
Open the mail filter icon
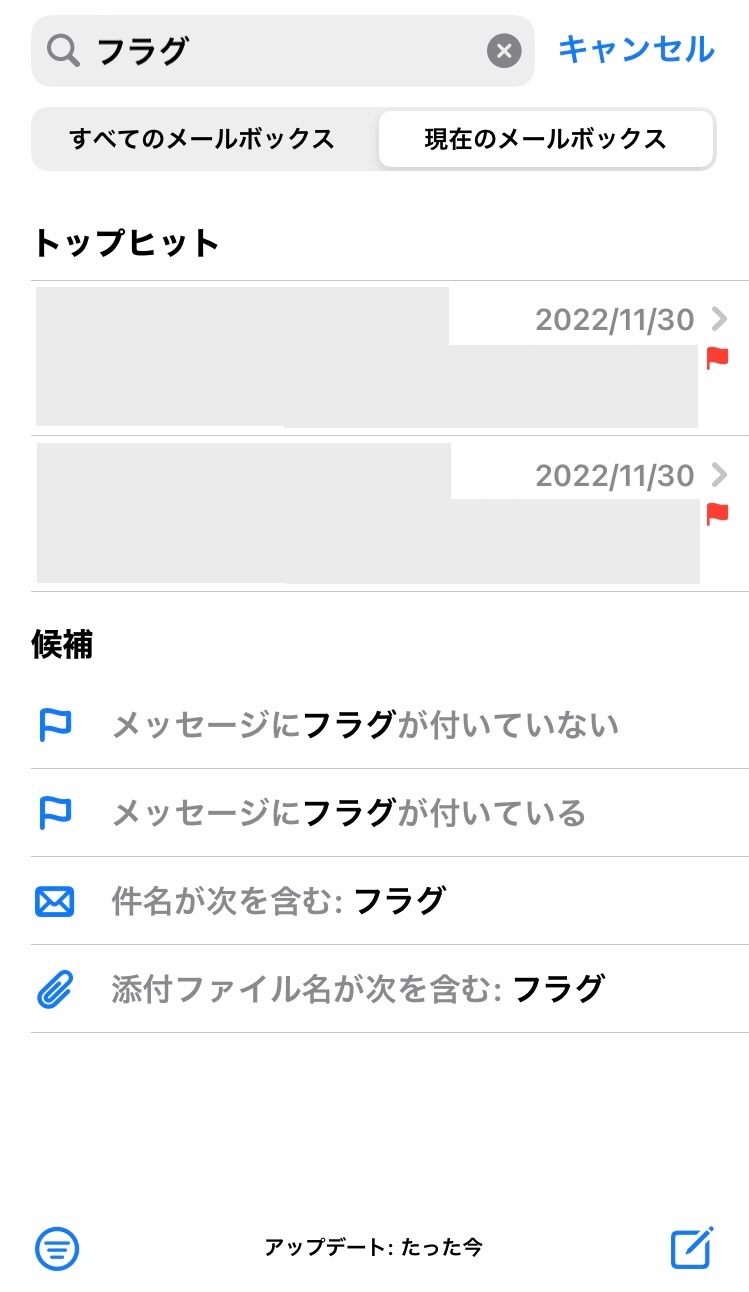pos(57,1247)
